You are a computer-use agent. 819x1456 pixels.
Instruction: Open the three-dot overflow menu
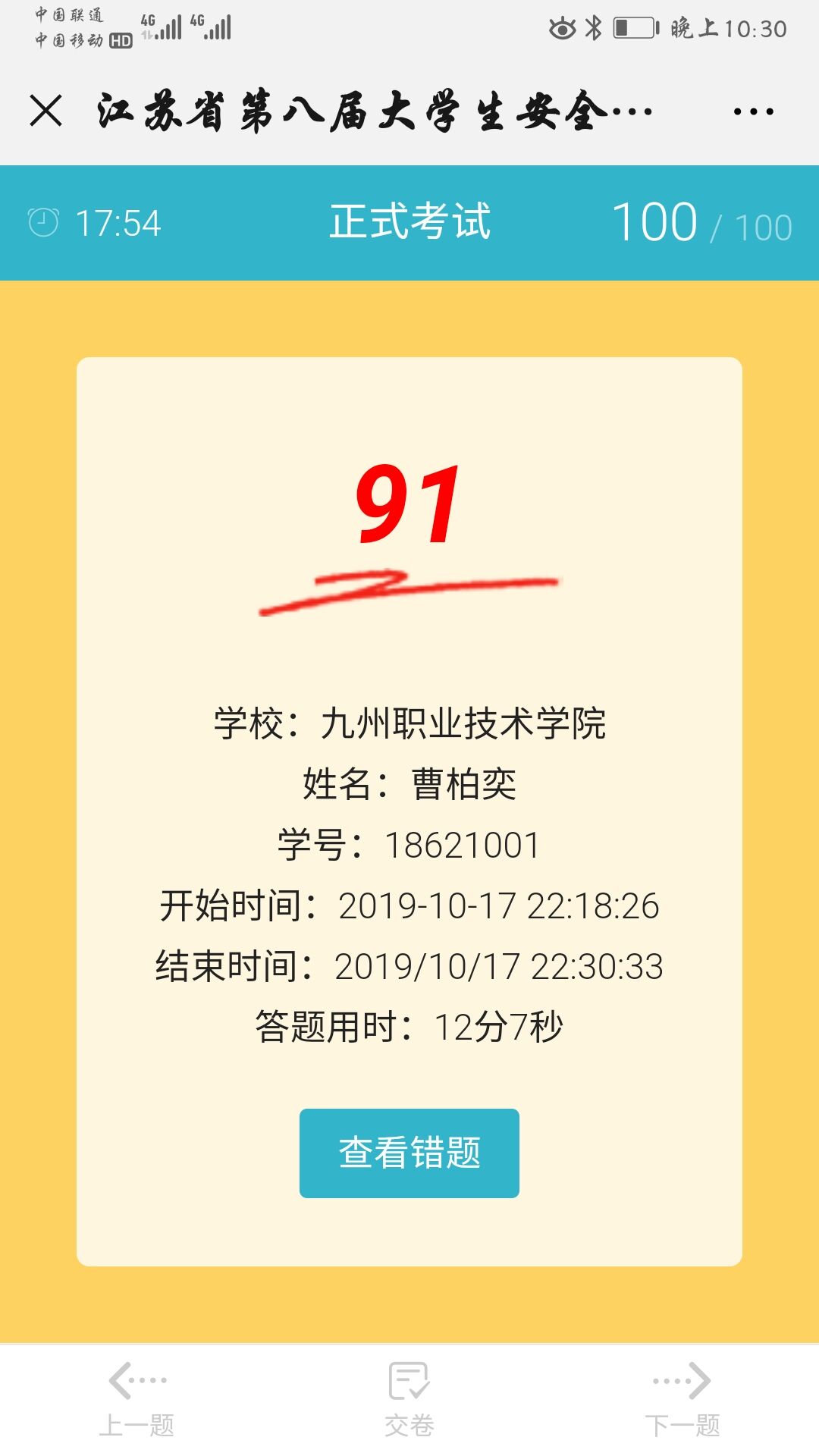pos(753,111)
